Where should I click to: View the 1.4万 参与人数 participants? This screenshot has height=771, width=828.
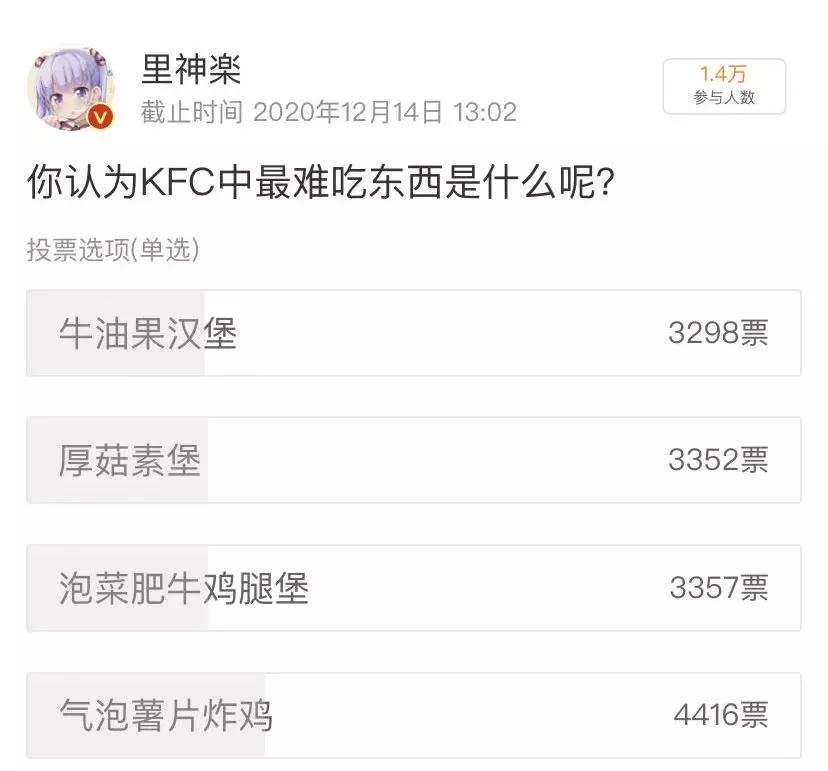point(724,86)
